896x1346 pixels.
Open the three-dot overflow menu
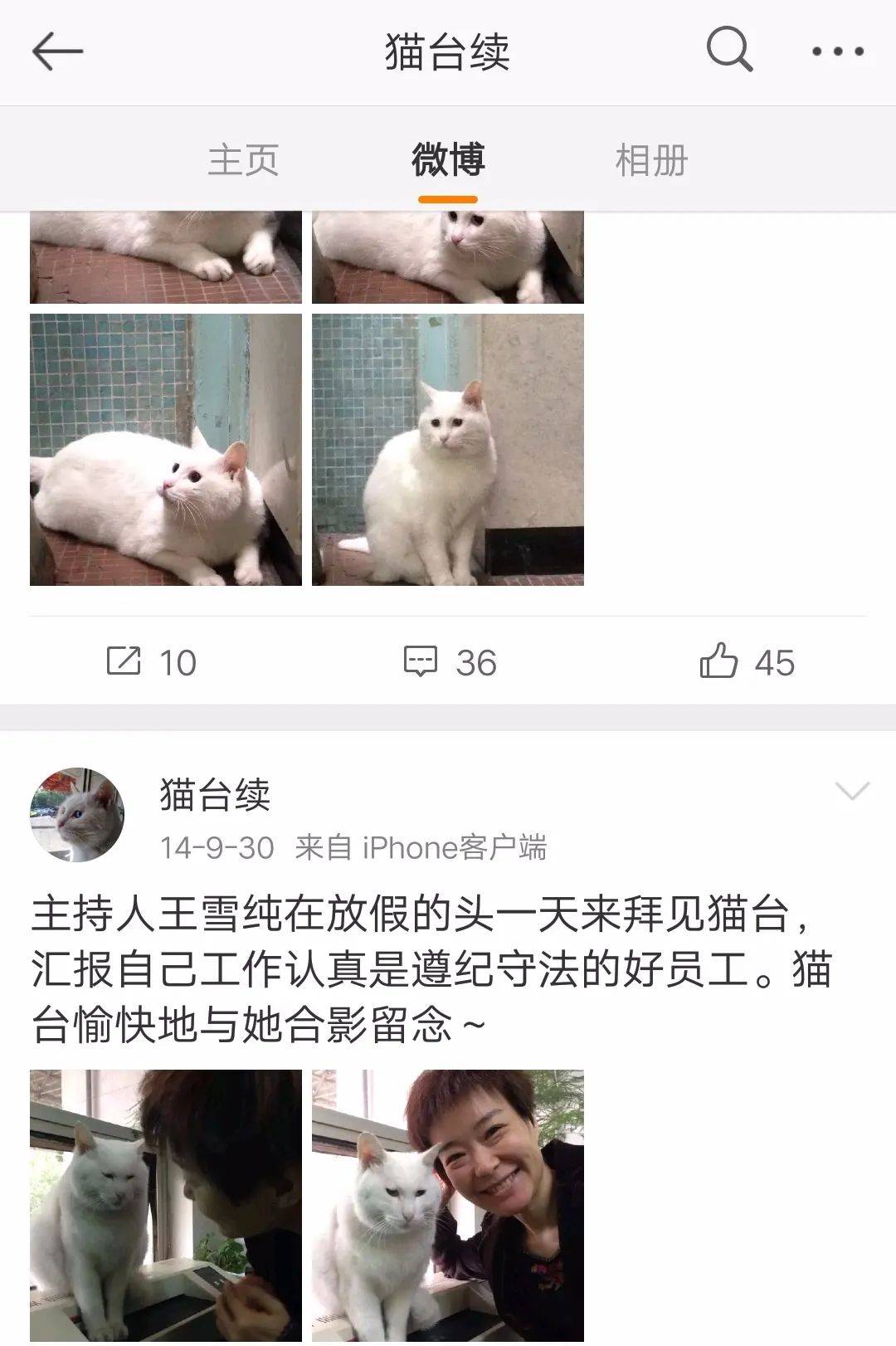[837, 51]
